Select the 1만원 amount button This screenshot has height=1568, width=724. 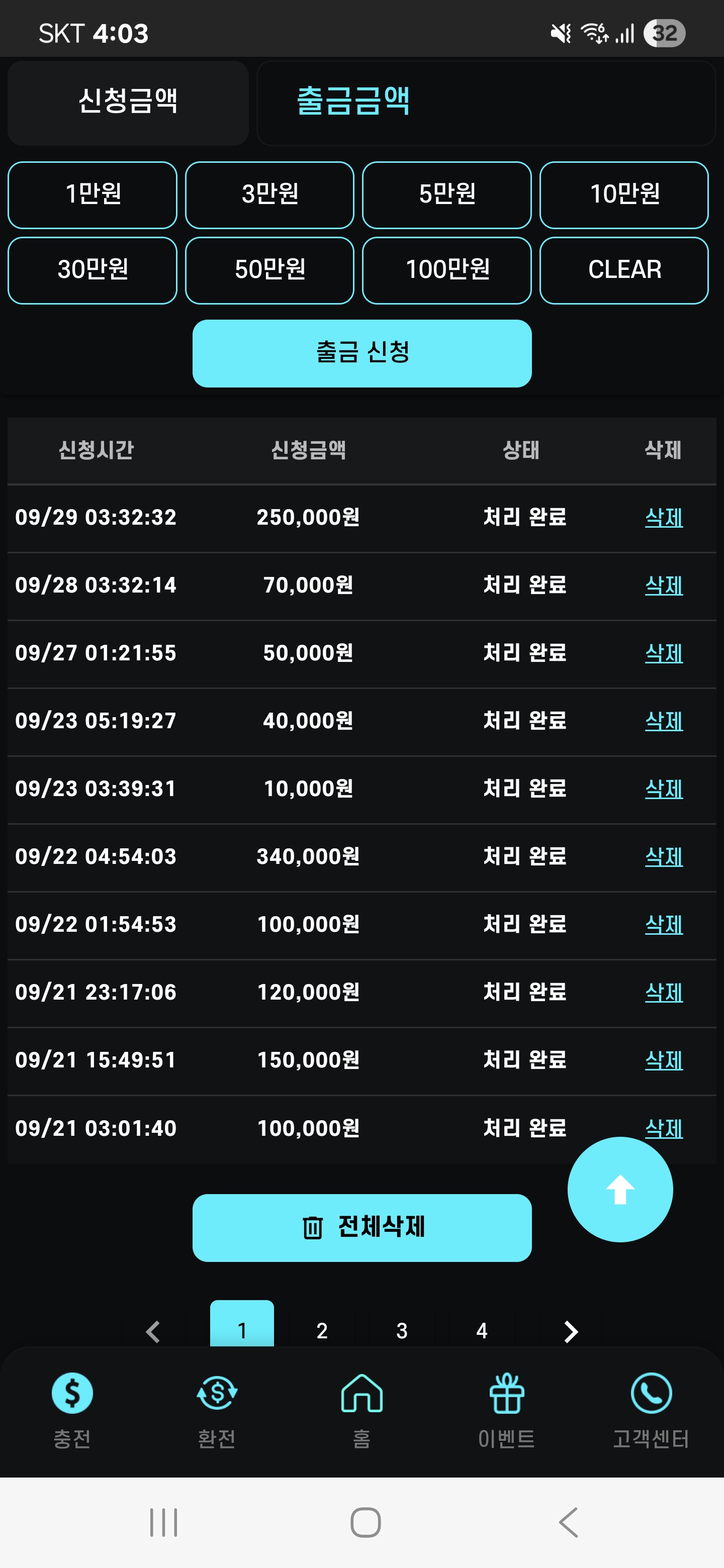pos(93,195)
